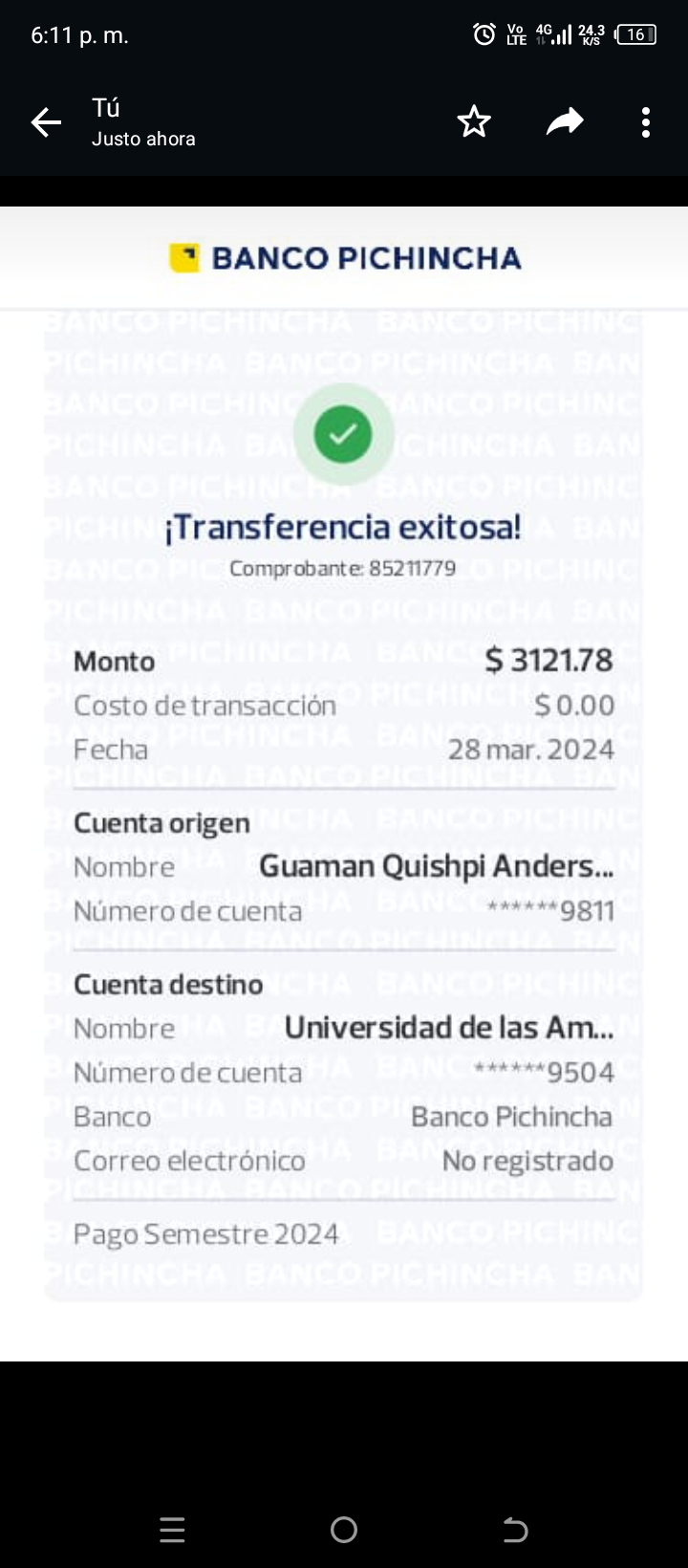Open the three-dot overflow menu

646,122
